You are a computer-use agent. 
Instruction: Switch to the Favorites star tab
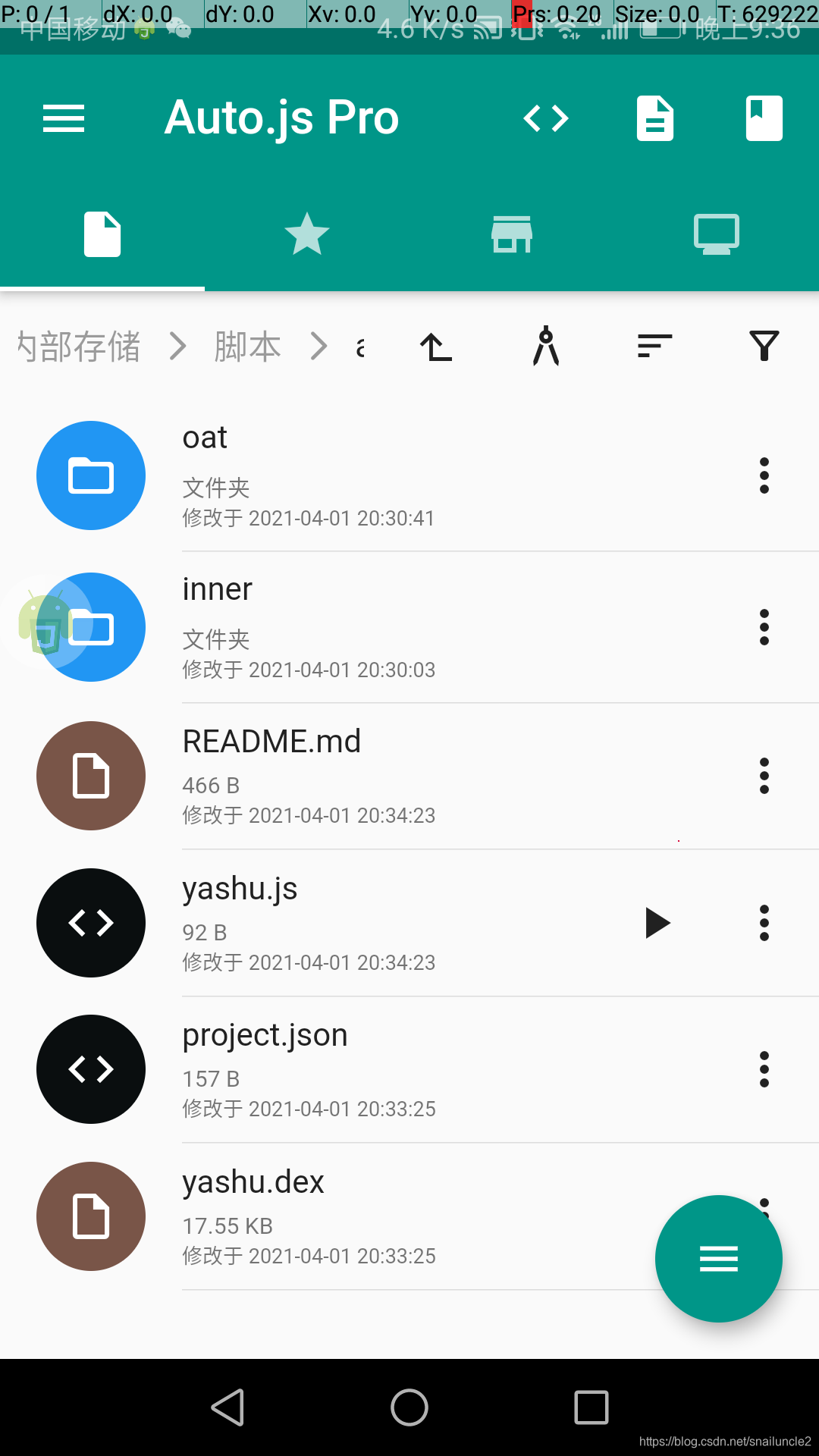click(307, 234)
